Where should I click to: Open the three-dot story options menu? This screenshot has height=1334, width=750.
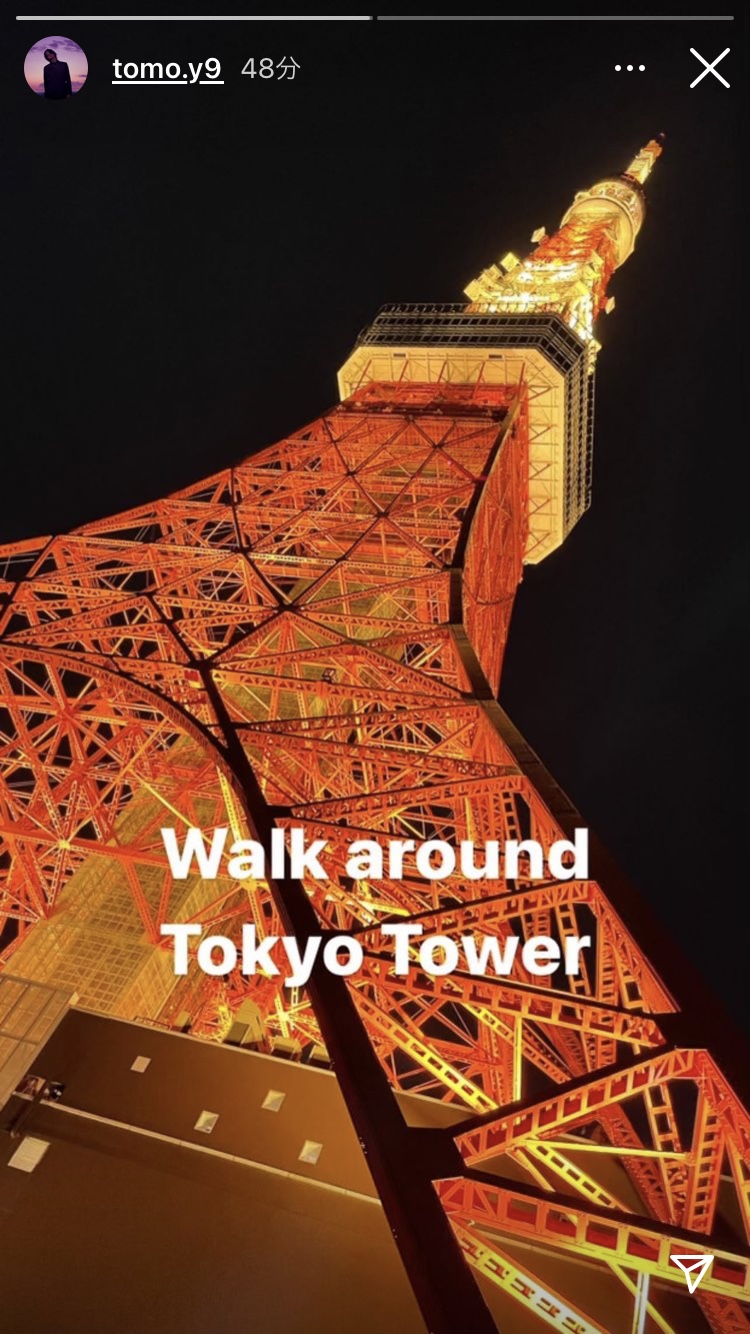pos(630,68)
